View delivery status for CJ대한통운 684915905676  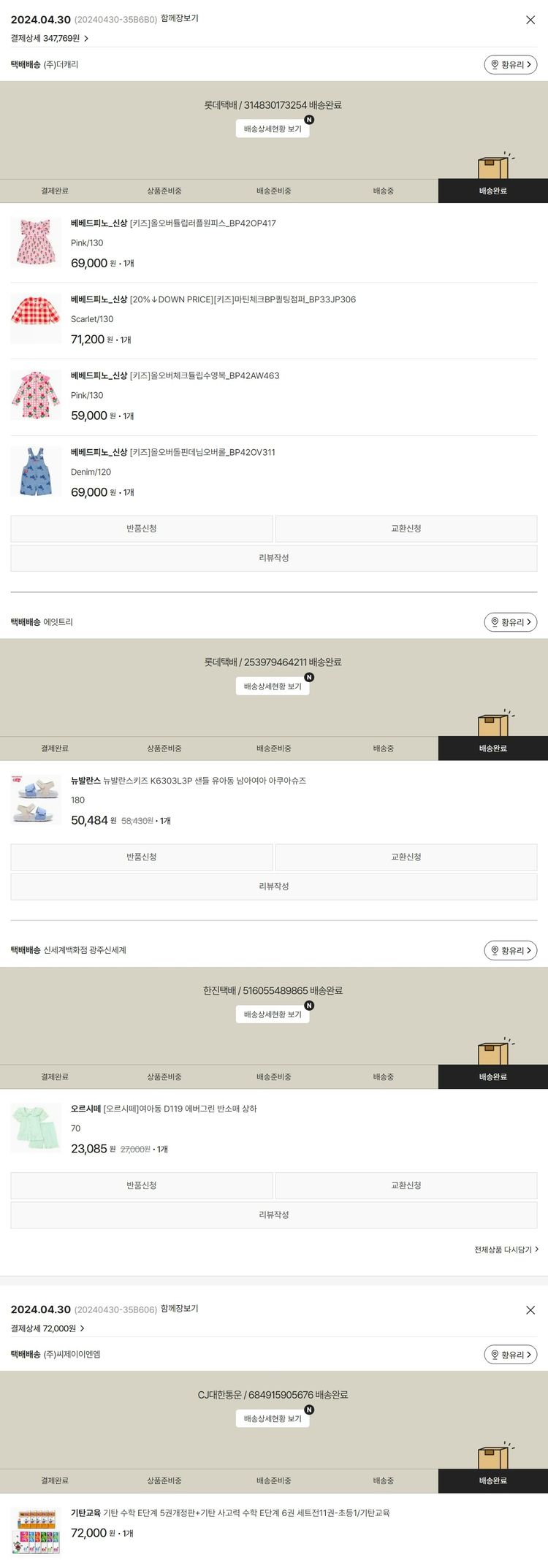273,1418
